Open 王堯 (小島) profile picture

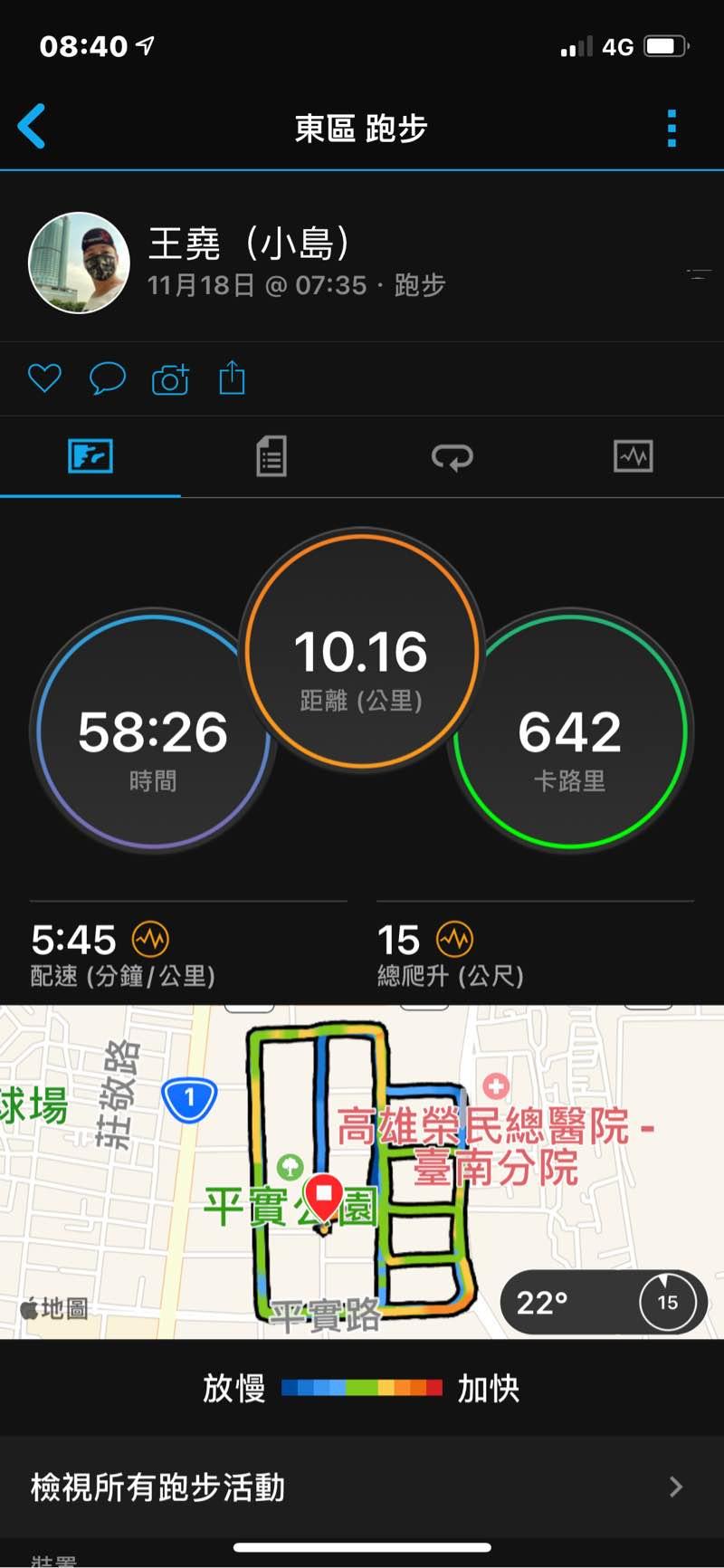tap(80, 263)
